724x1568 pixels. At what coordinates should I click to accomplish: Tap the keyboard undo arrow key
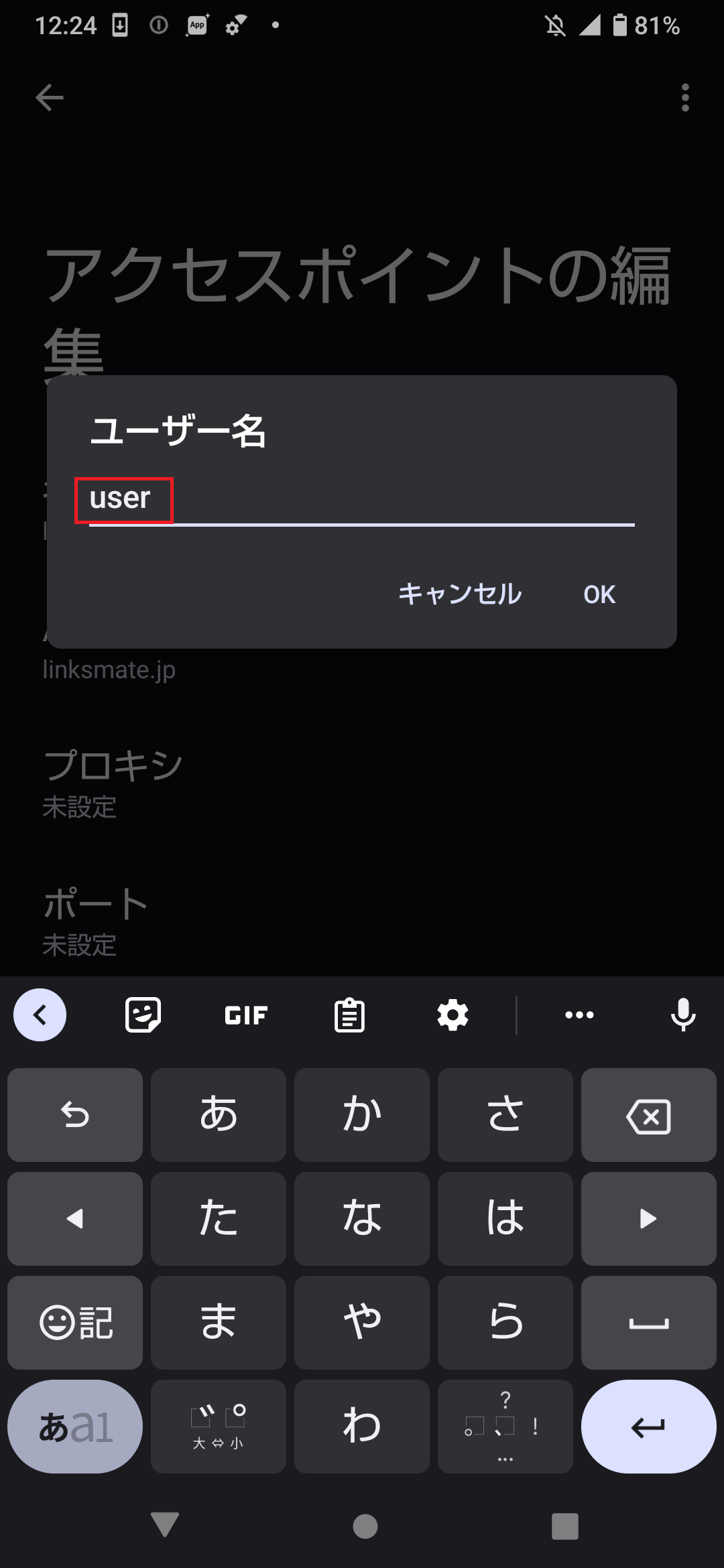[75, 1116]
